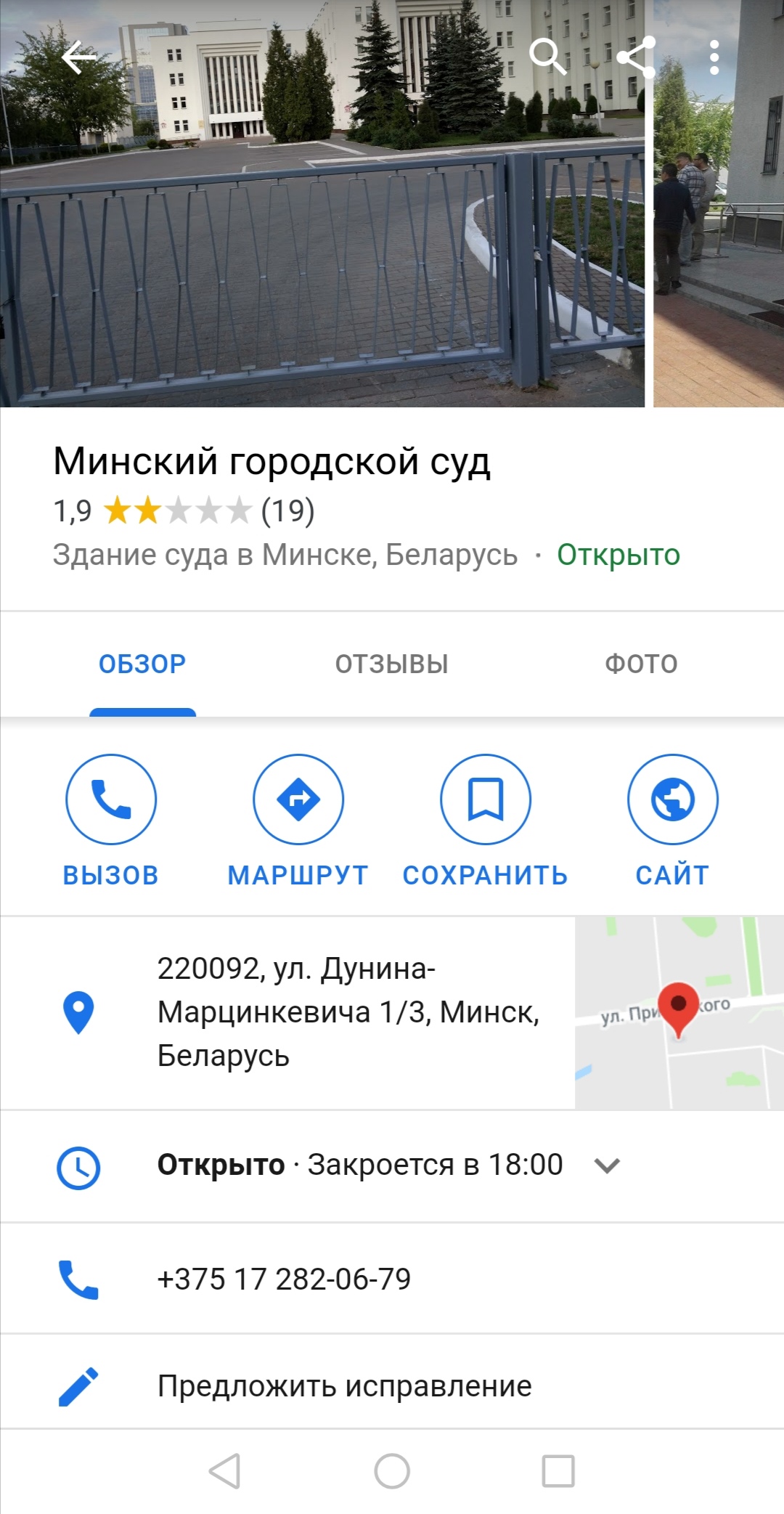Go back using the top arrow

pos(78,57)
